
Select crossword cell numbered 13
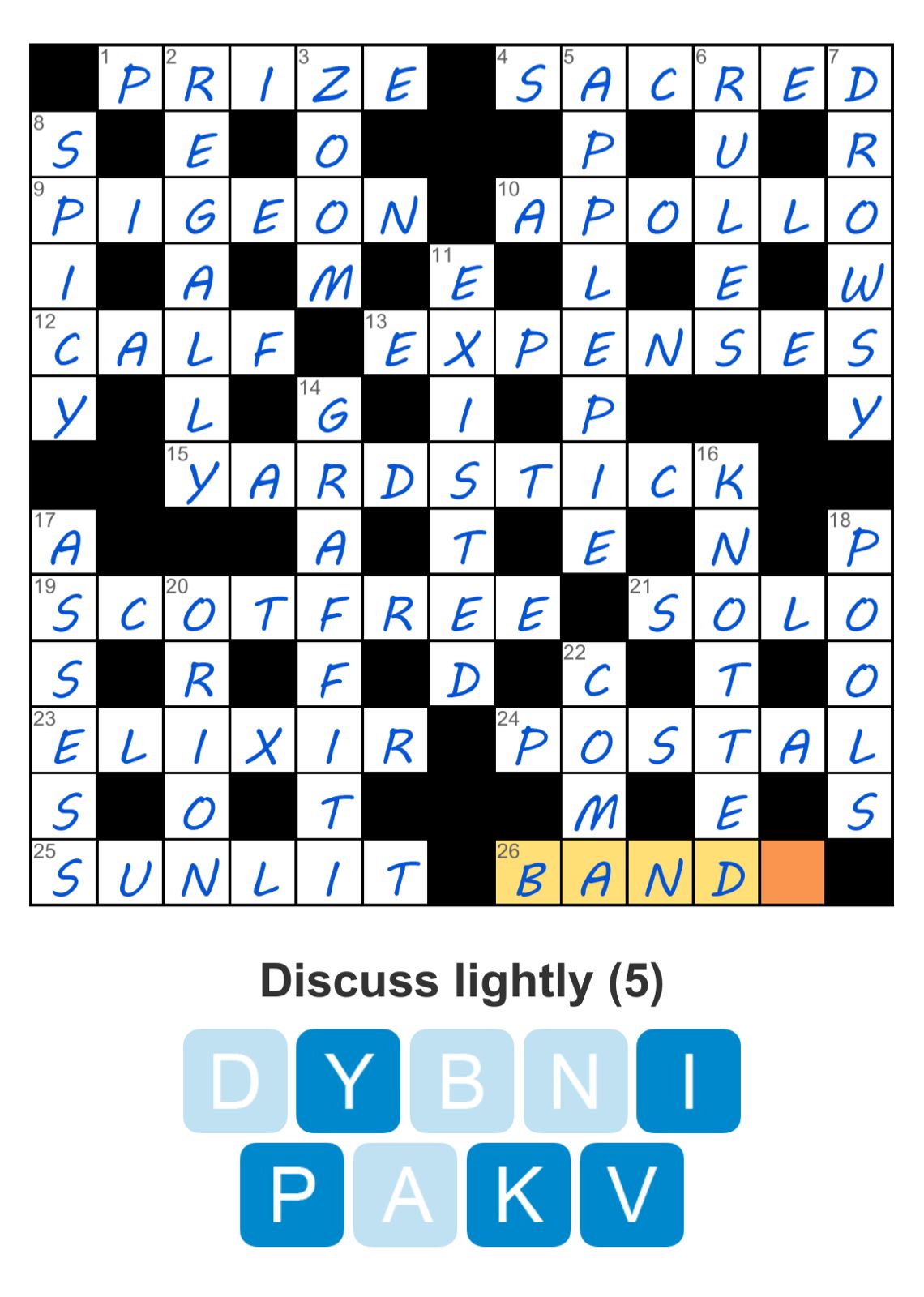396,343
